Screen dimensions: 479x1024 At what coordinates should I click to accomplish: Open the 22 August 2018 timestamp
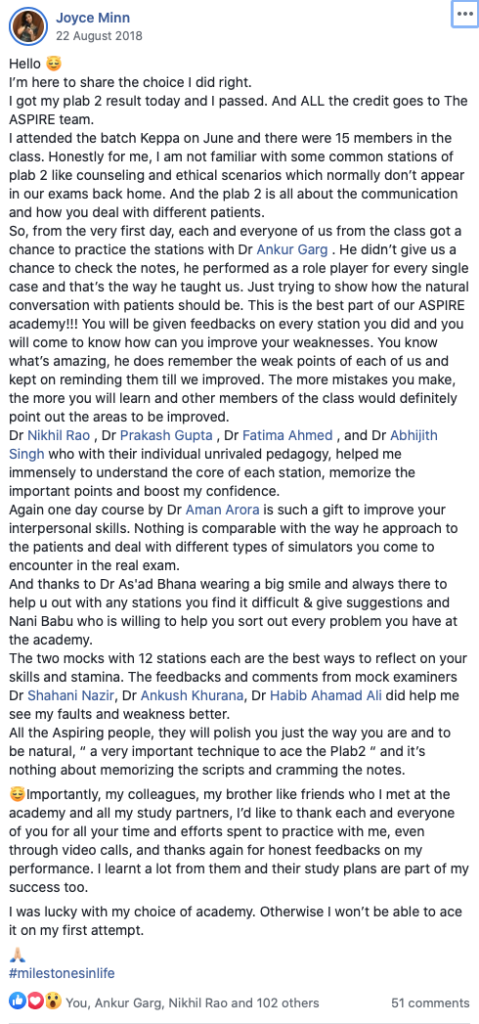[99, 36]
